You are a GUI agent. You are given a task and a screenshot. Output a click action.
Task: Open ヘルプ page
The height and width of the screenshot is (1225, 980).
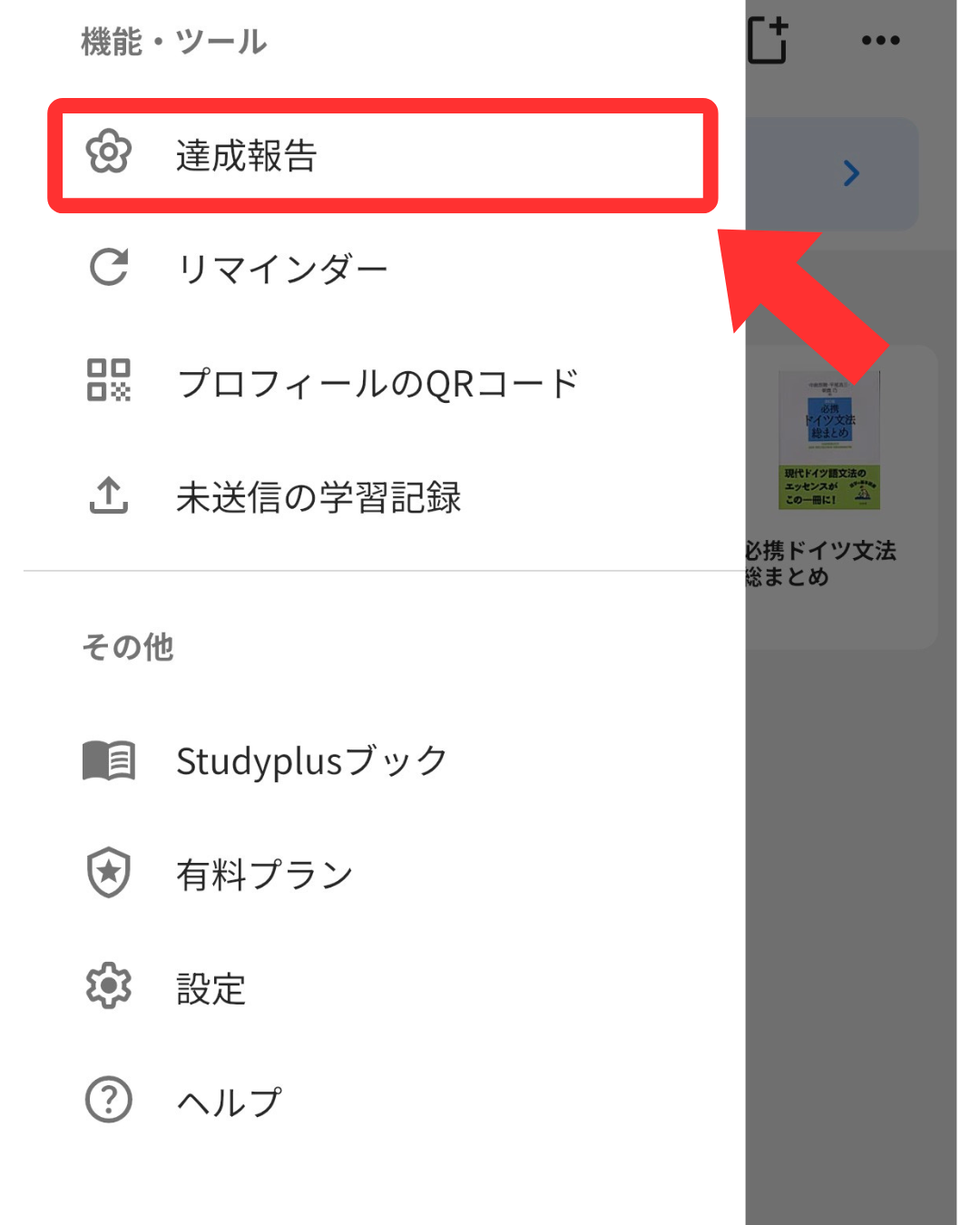coord(229,1102)
